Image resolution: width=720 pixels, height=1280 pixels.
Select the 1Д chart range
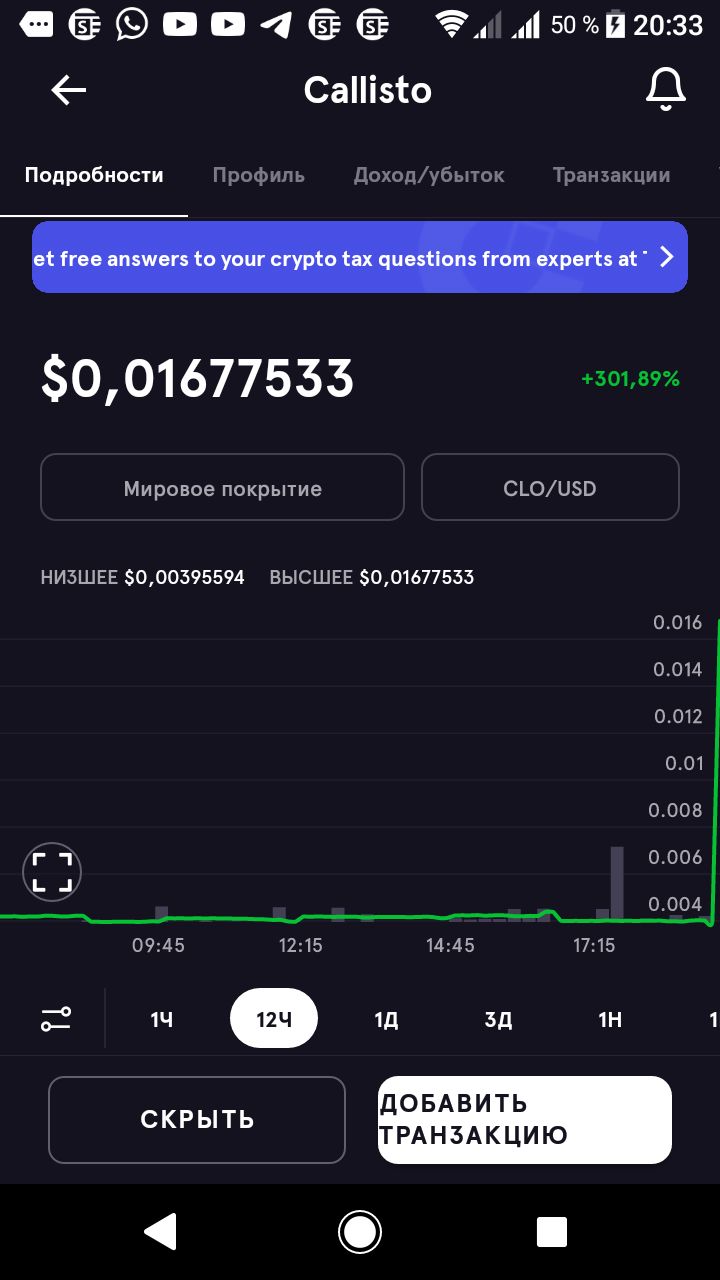pyautogui.click(x=386, y=1019)
